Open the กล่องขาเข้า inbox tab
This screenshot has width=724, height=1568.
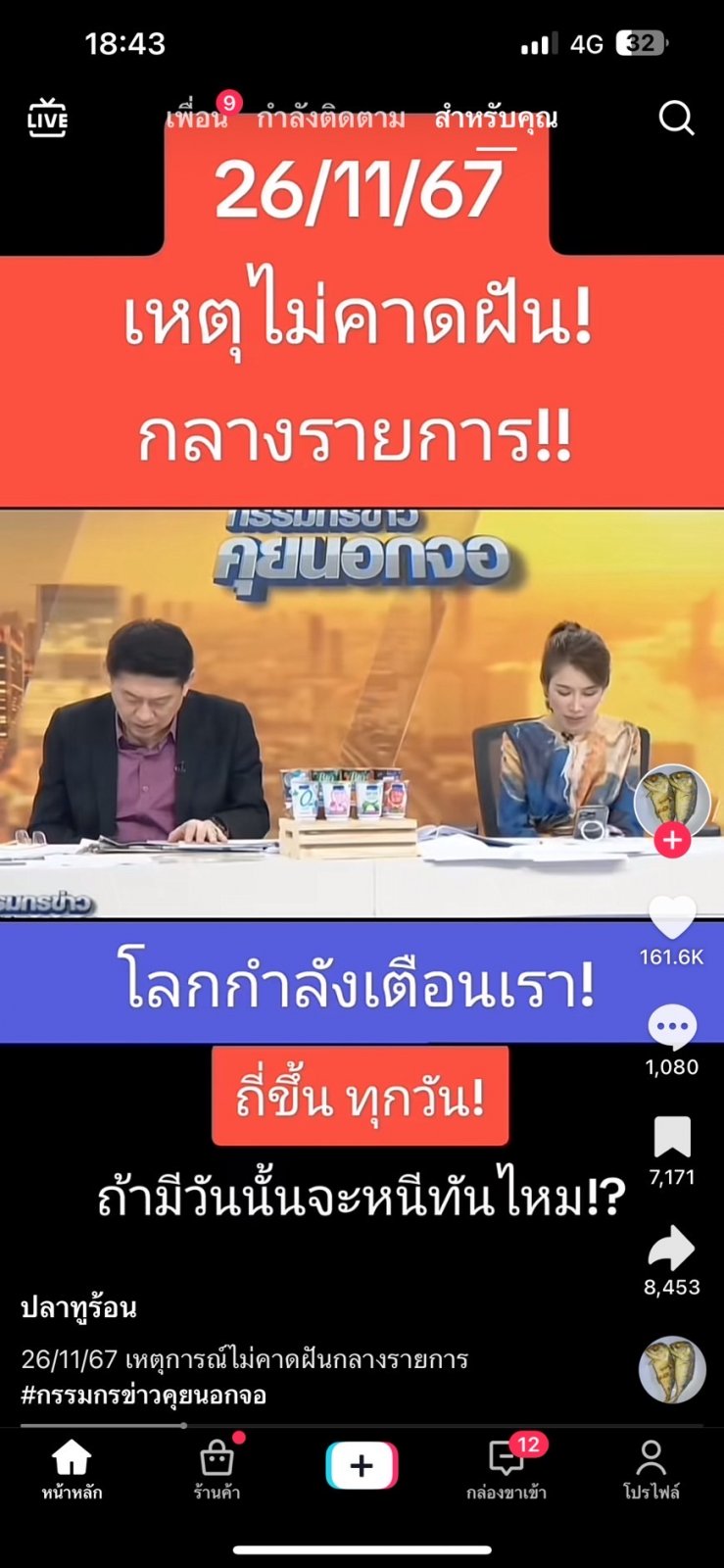(507, 1469)
